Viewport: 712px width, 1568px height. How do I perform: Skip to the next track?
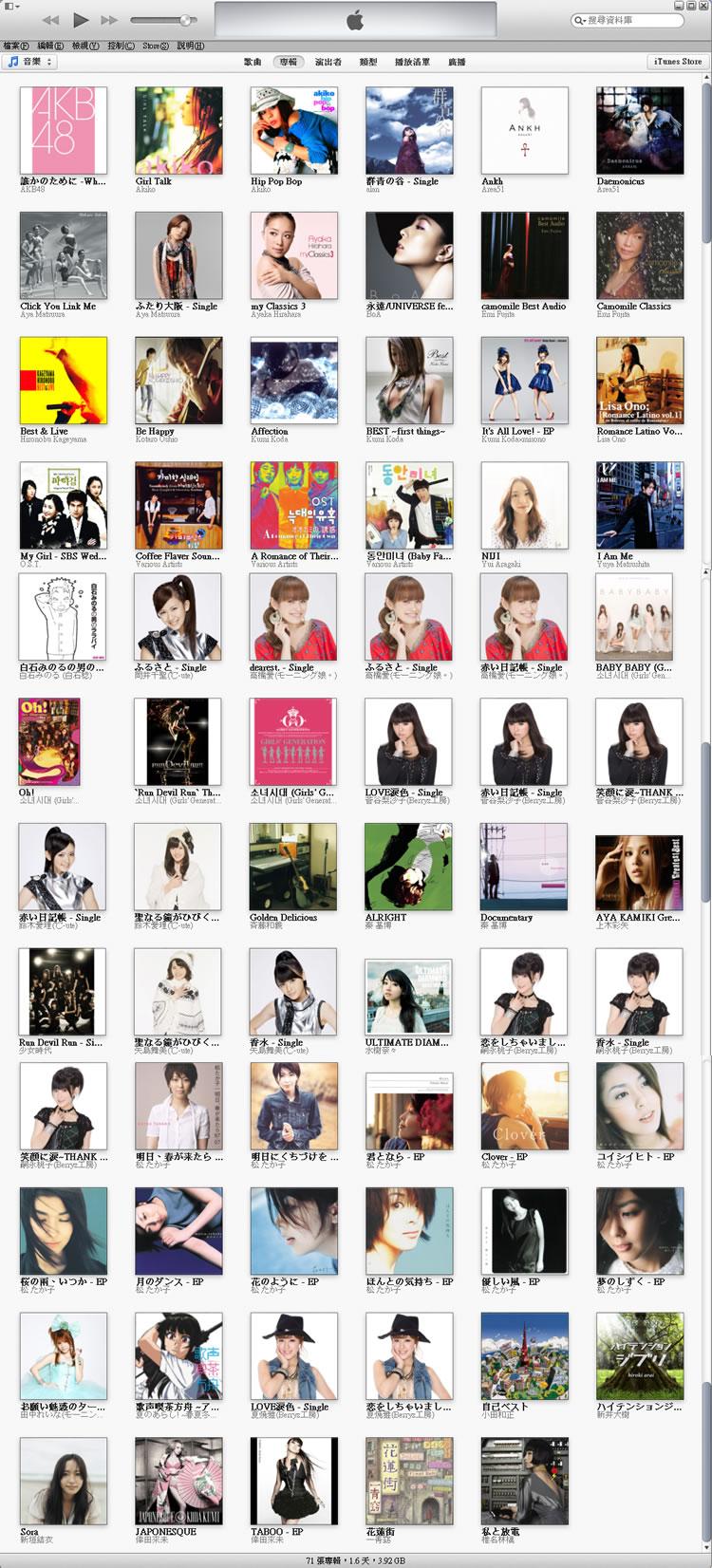[109, 20]
